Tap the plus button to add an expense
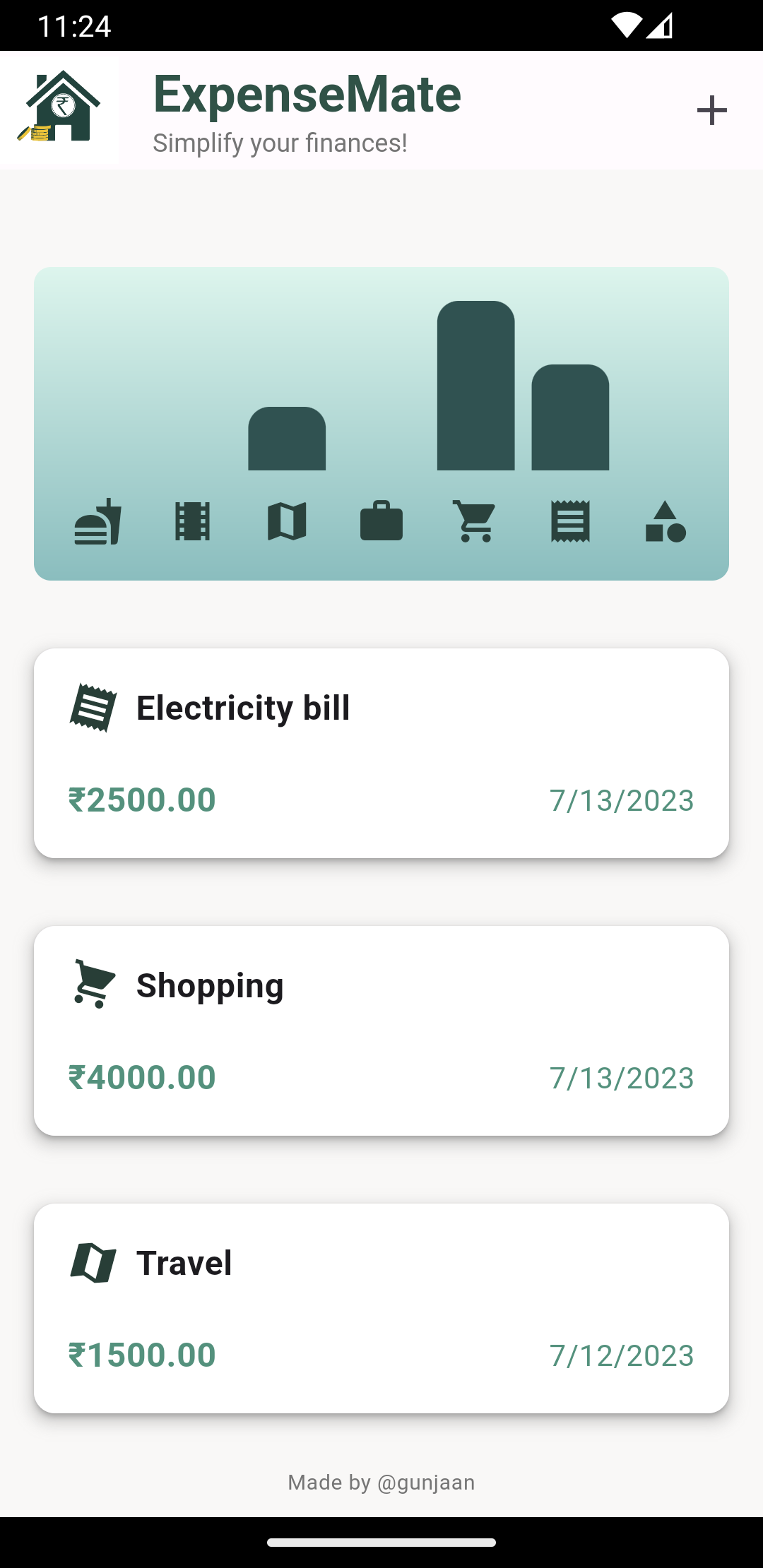 pos(712,109)
